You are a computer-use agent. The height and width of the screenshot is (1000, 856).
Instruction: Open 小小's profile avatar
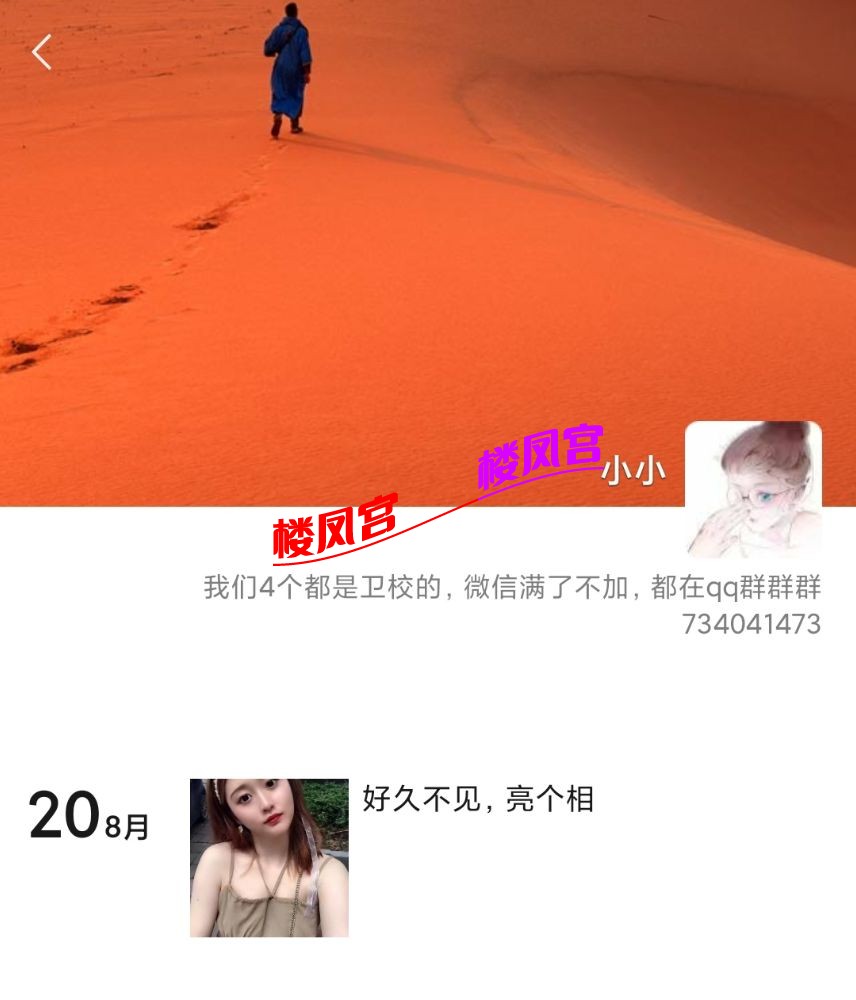point(753,489)
